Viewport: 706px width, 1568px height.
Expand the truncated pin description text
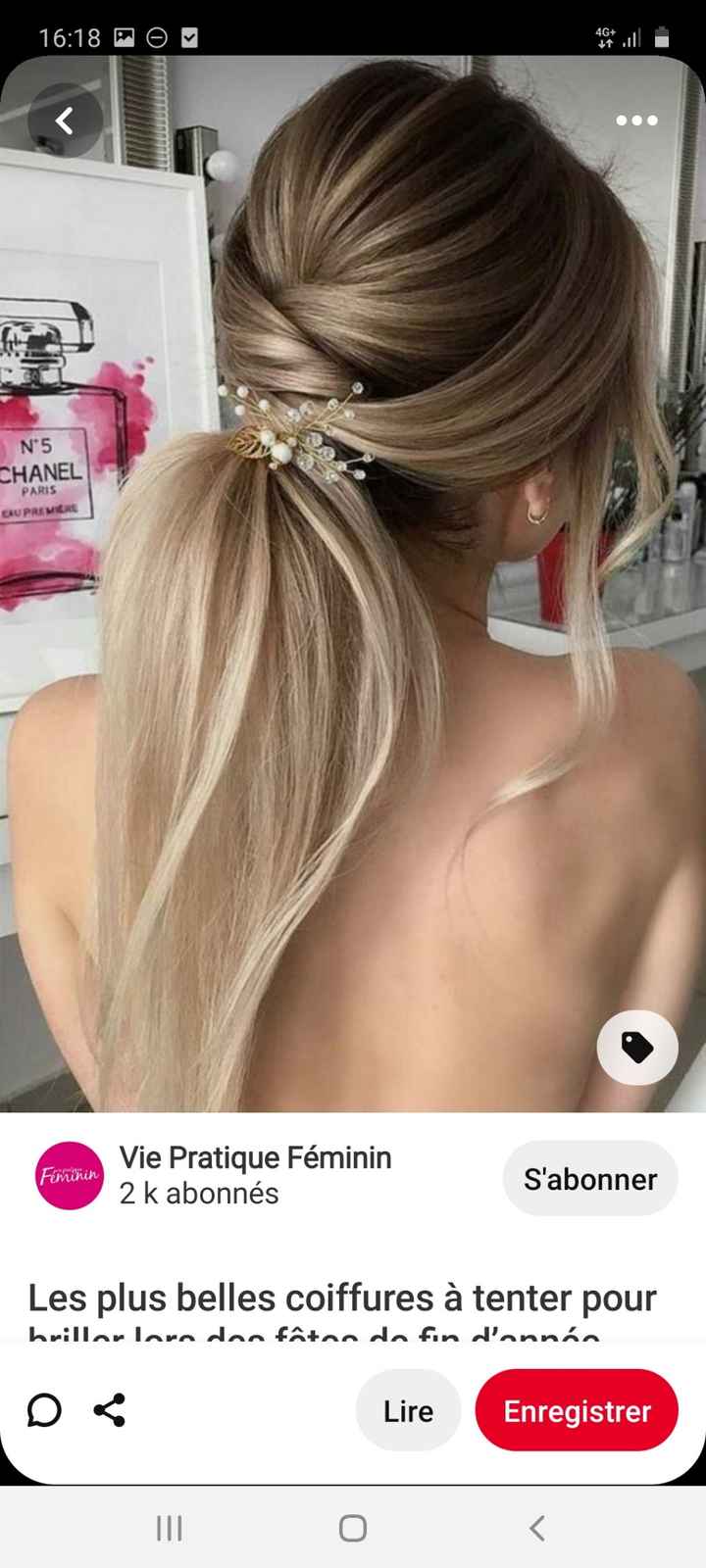[x=342, y=1303]
